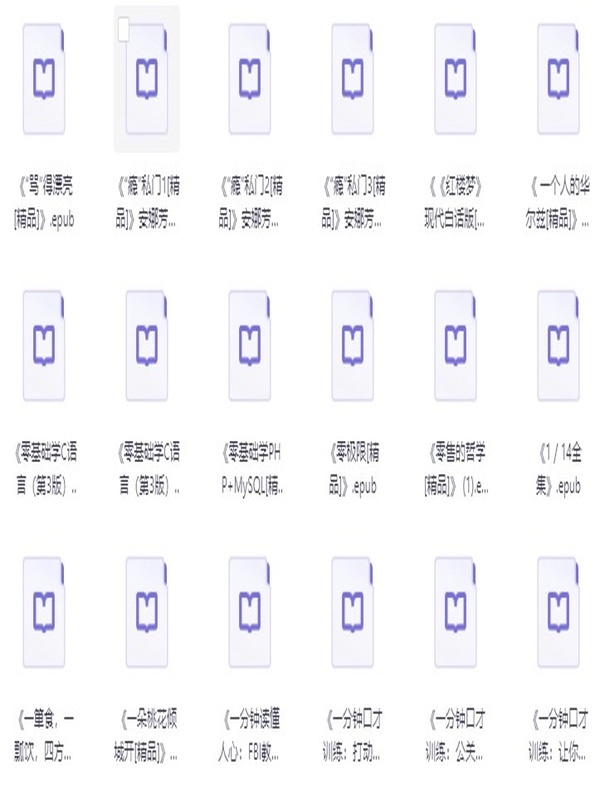Tick the checkbox on《瘾私门1[精品]》file
The image size is (600, 800).
(x=125, y=31)
